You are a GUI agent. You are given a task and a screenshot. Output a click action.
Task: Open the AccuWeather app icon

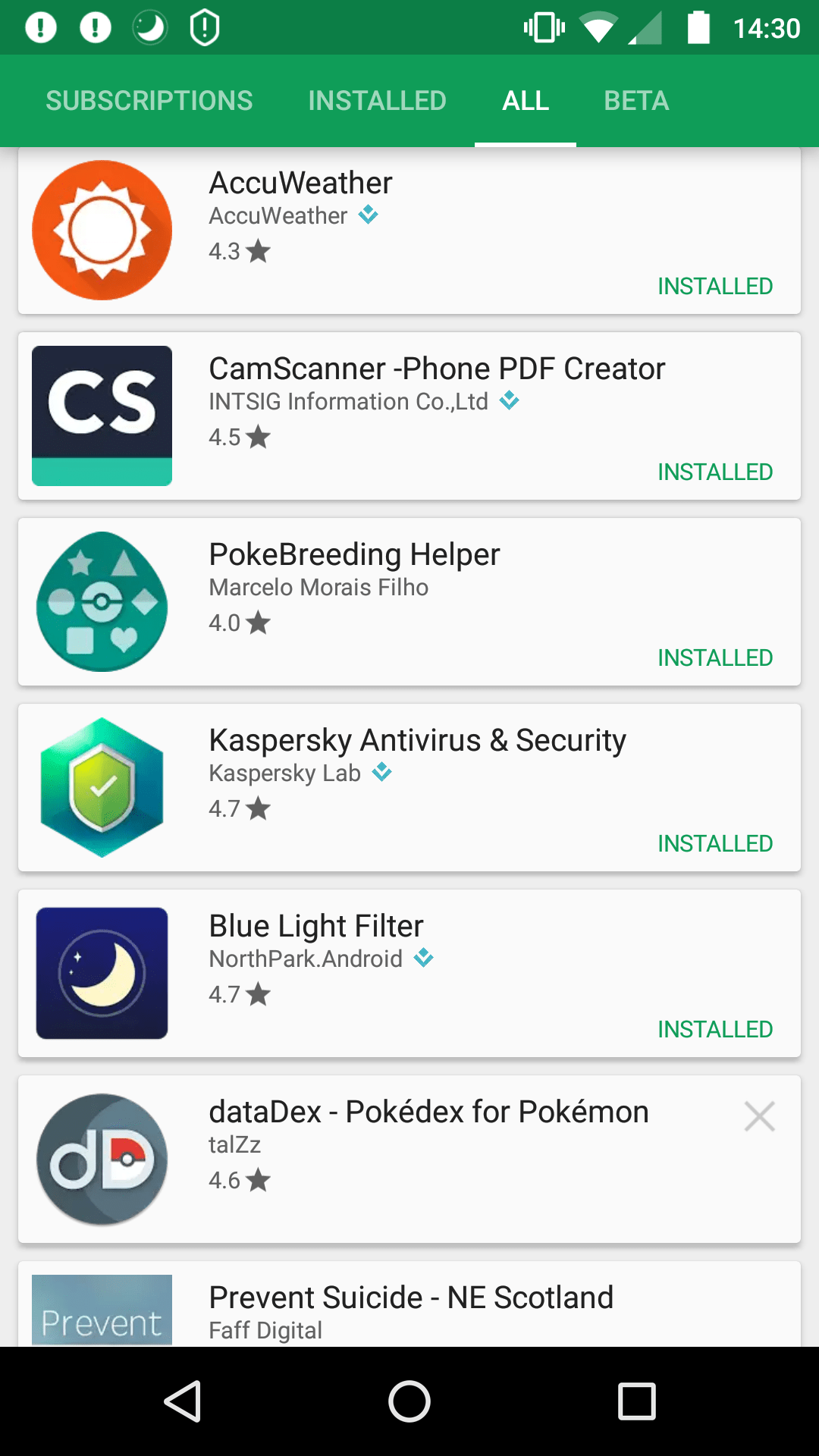coord(102,228)
